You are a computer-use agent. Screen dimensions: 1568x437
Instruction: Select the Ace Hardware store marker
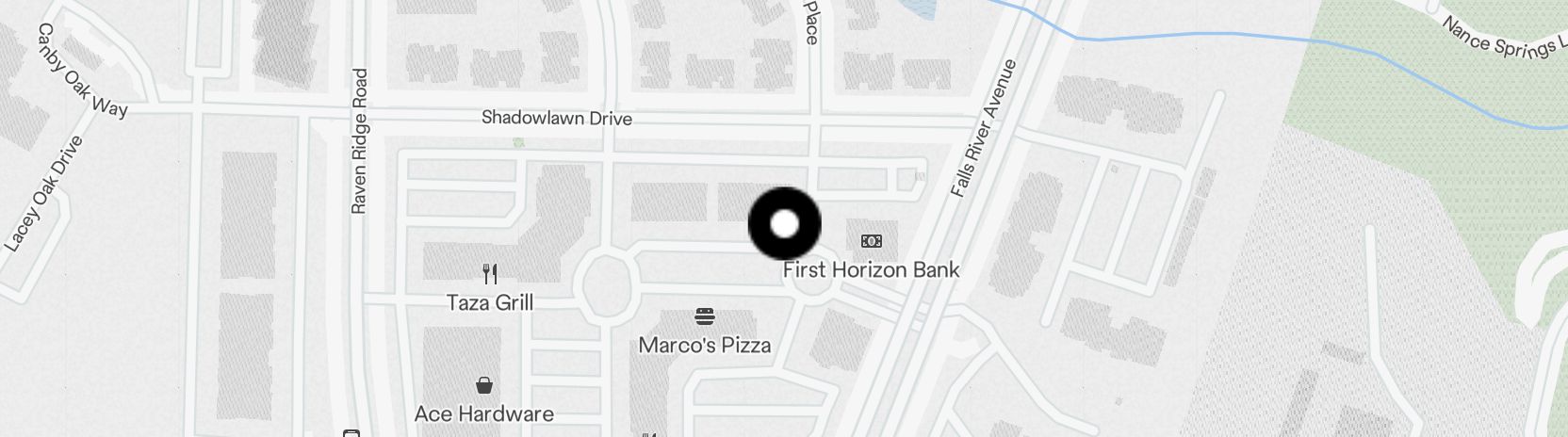coord(484,385)
